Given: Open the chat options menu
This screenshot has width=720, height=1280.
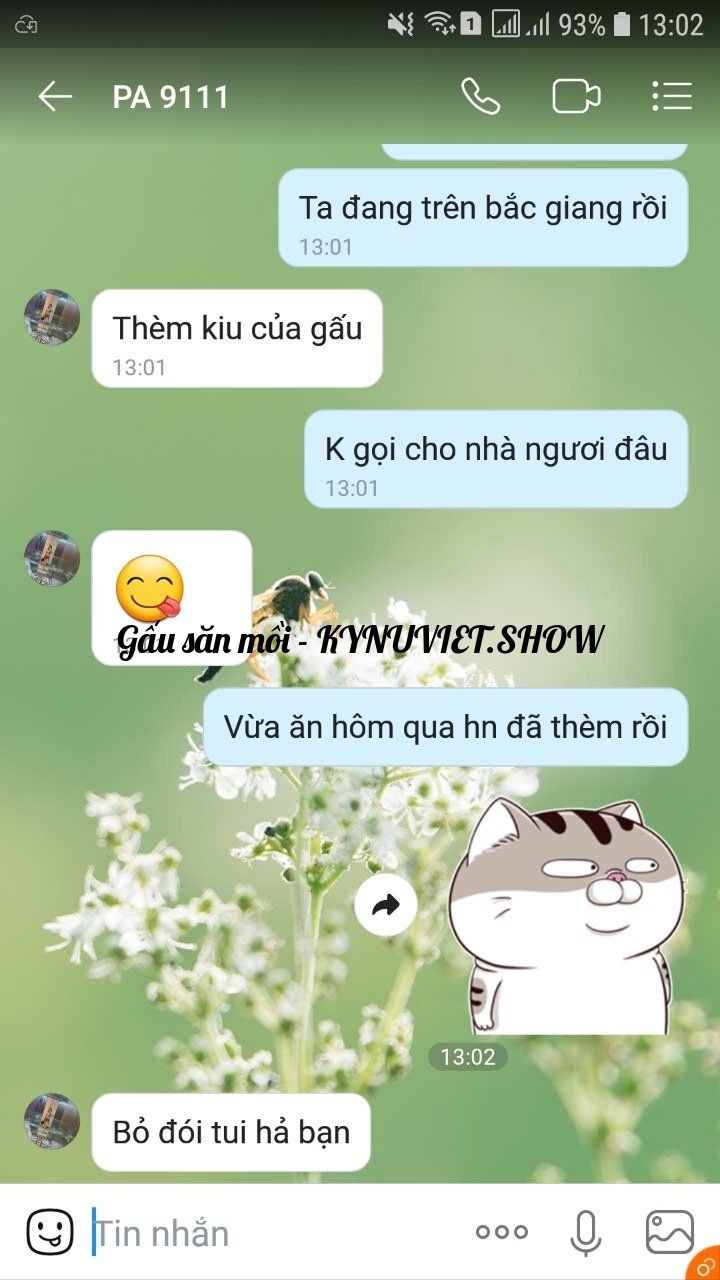Looking at the screenshot, I should [x=671, y=96].
